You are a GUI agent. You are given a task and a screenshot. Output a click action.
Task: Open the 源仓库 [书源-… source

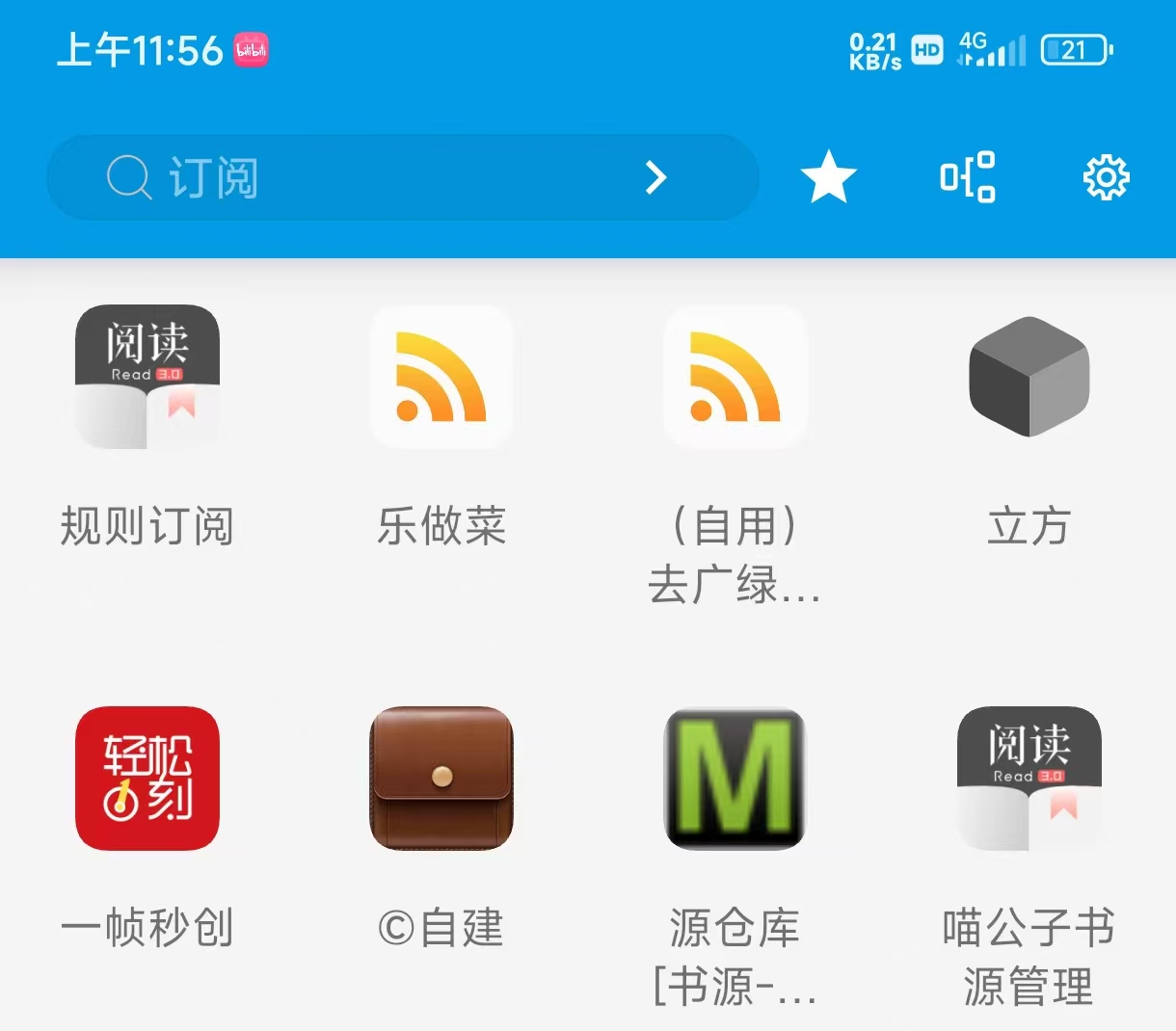(735, 779)
